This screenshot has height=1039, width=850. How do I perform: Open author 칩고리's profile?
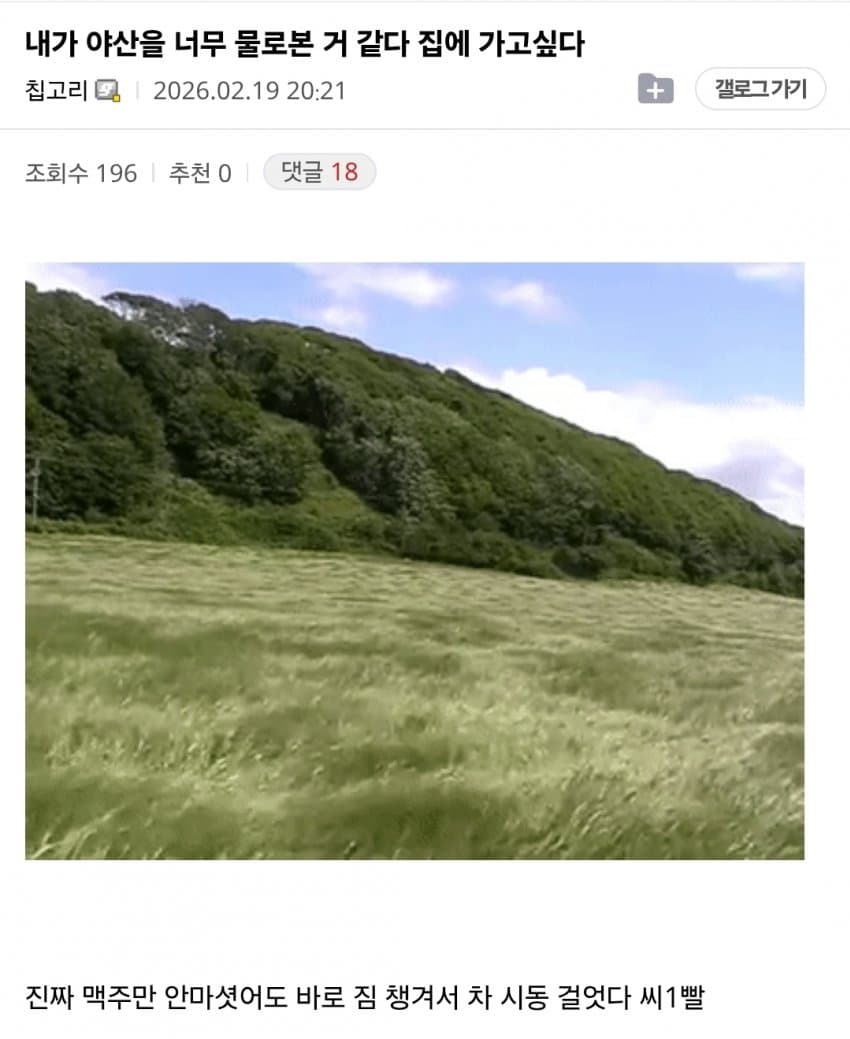(57, 91)
